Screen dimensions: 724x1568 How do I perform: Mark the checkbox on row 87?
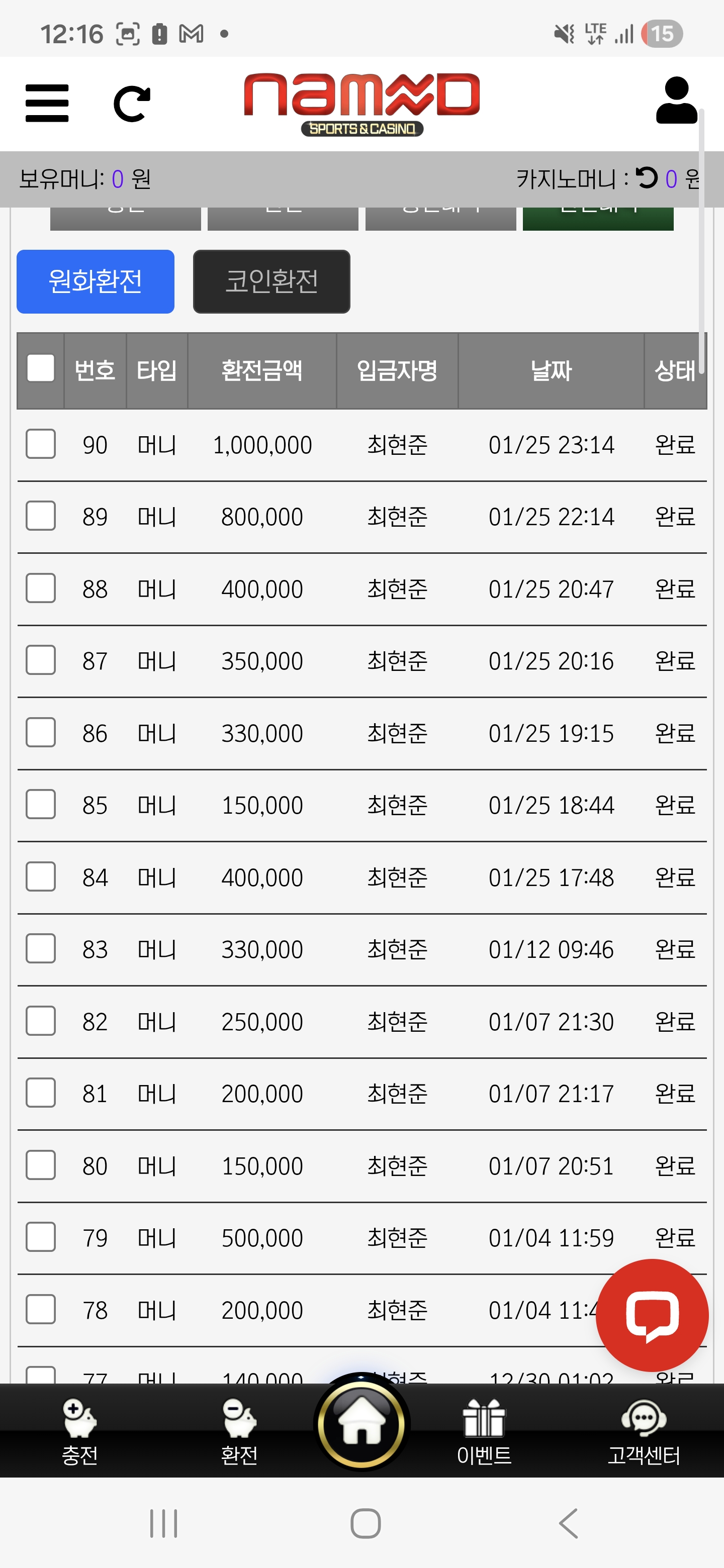coord(41,660)
